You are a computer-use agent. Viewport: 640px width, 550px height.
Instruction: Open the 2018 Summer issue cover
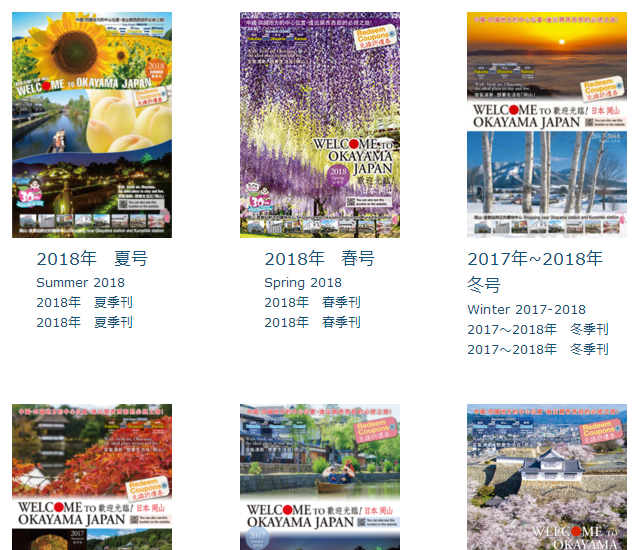pos(92,125)
